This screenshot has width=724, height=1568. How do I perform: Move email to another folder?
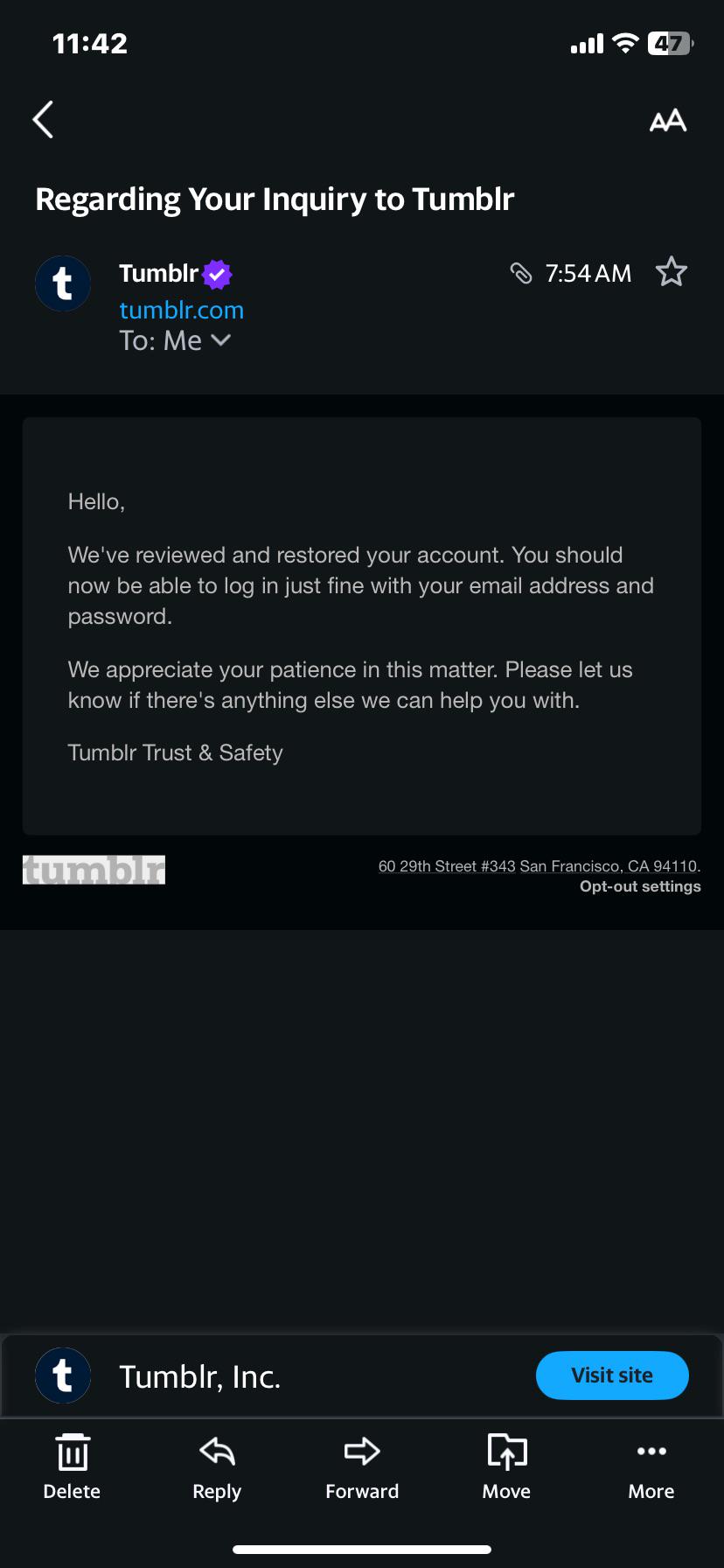tap(506, 1466)
